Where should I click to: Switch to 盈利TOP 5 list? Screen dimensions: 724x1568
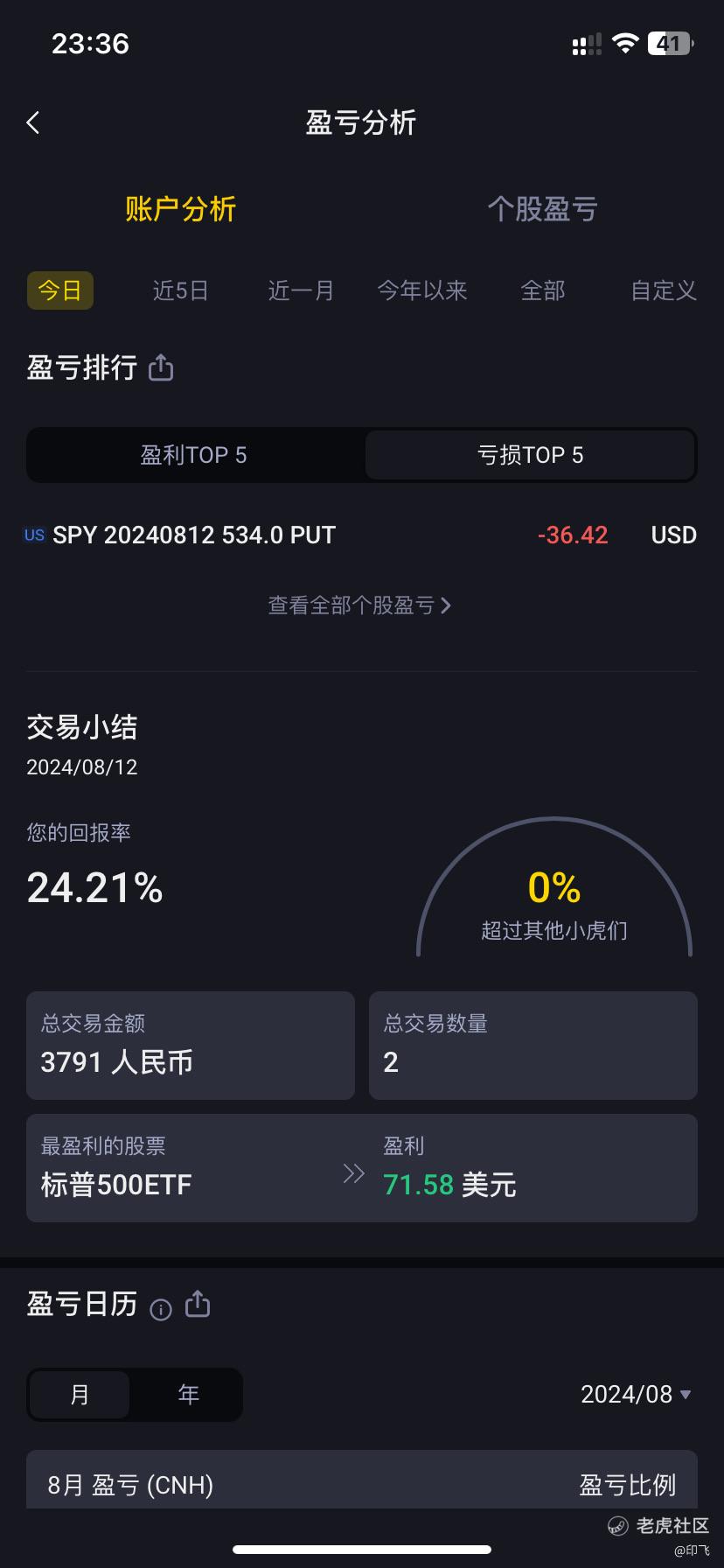coord(194,455)
